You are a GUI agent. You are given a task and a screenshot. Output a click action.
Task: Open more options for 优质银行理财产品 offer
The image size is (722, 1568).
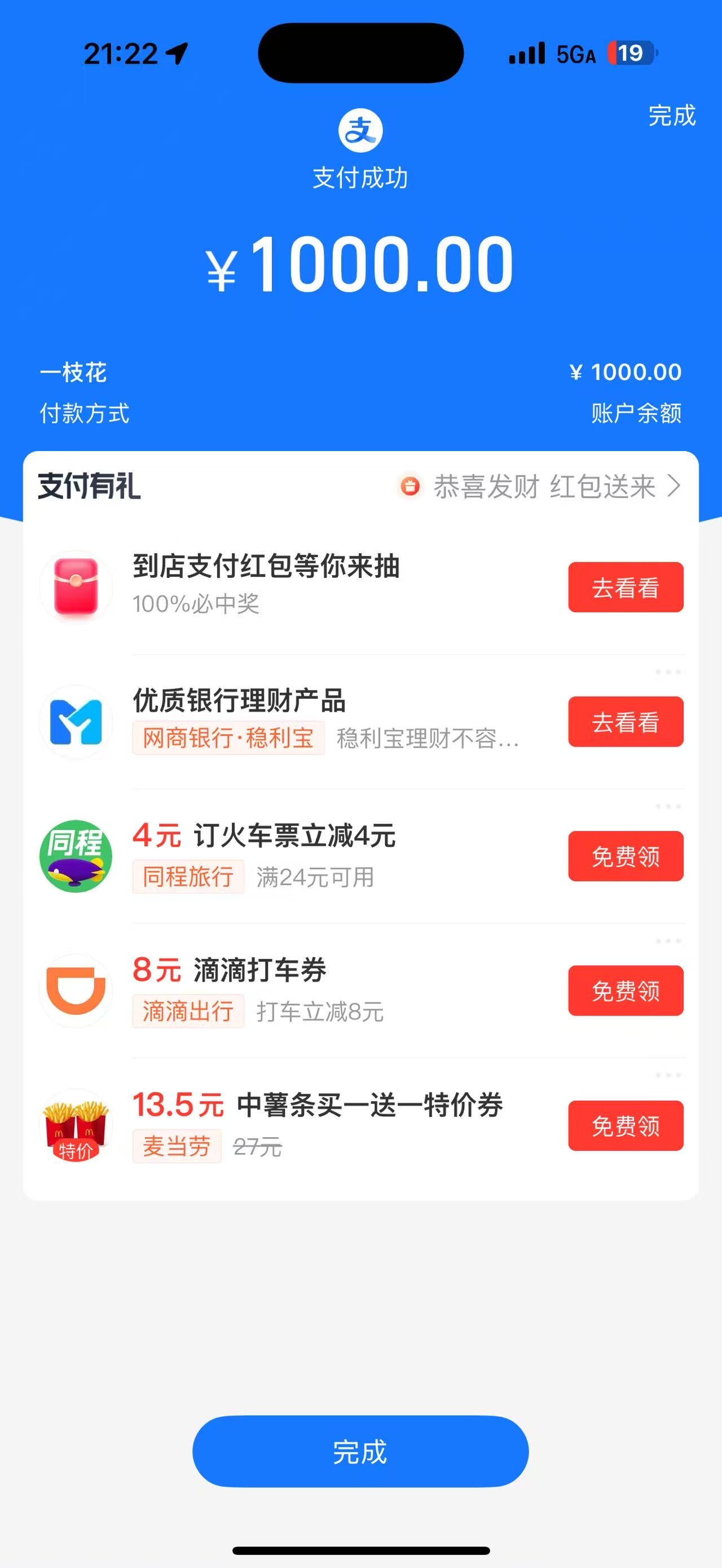point(668,672)
